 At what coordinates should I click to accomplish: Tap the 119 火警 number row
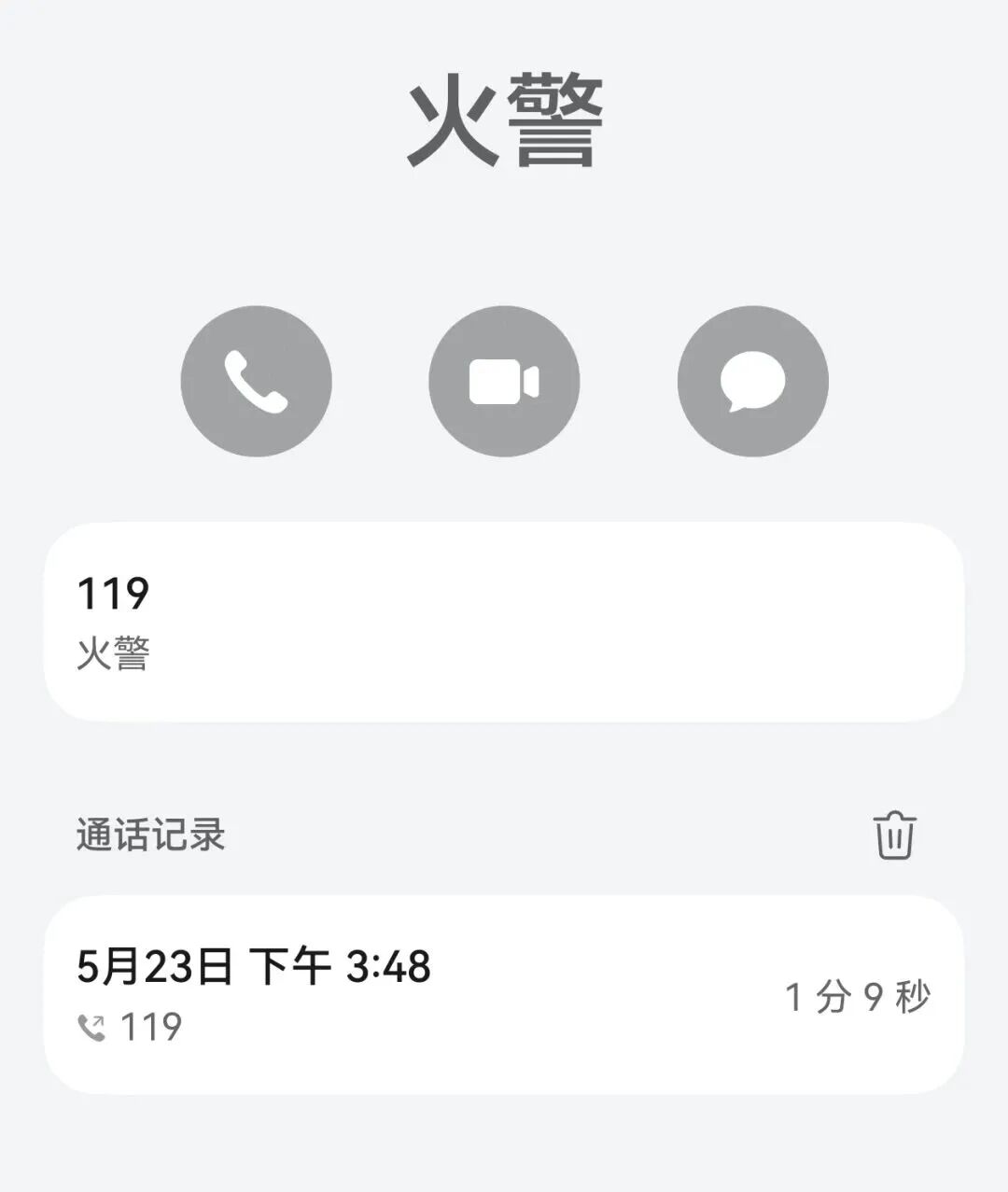pos(504,622)
